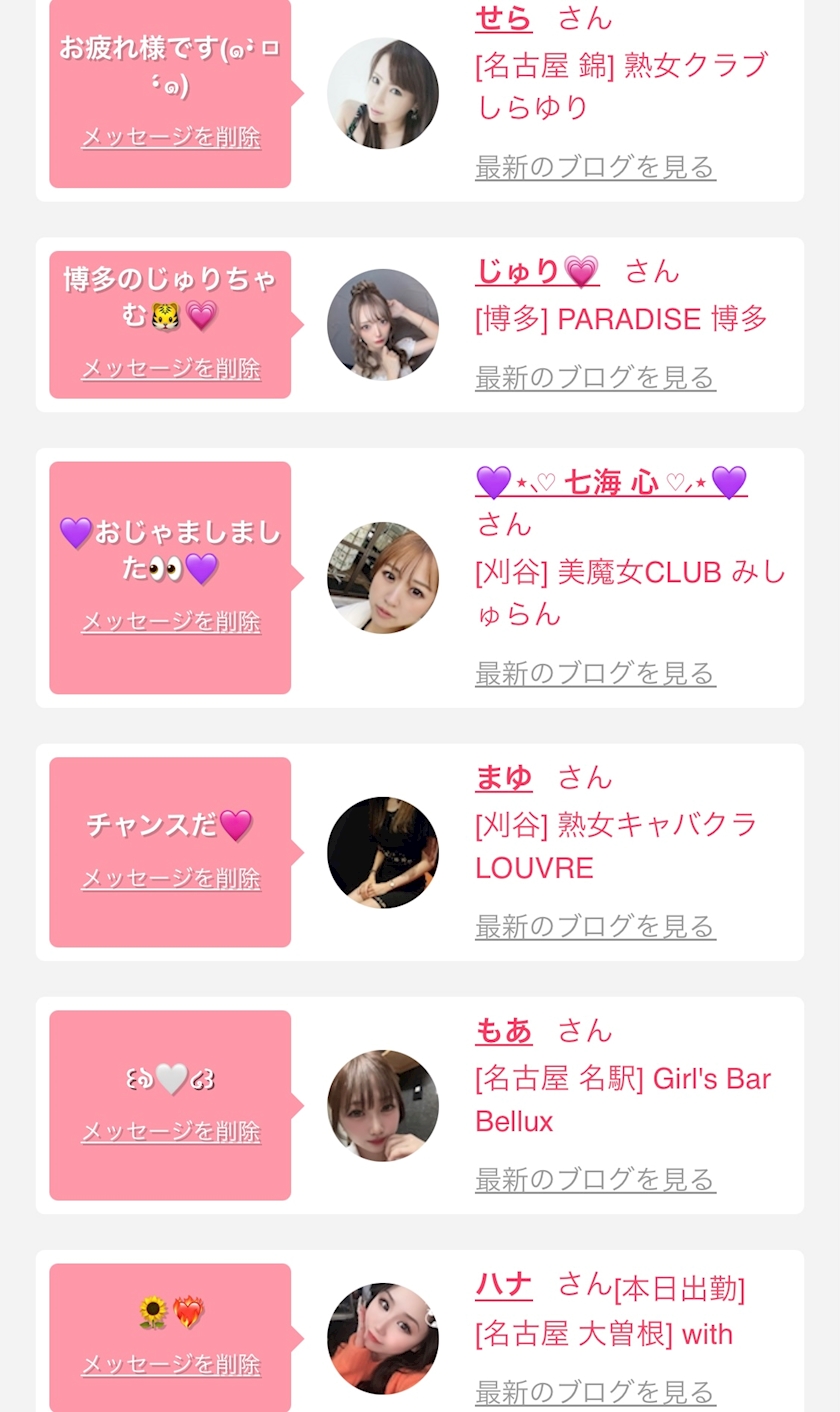View latest blog of ハナ
840x1412 pixels.
595,1392
